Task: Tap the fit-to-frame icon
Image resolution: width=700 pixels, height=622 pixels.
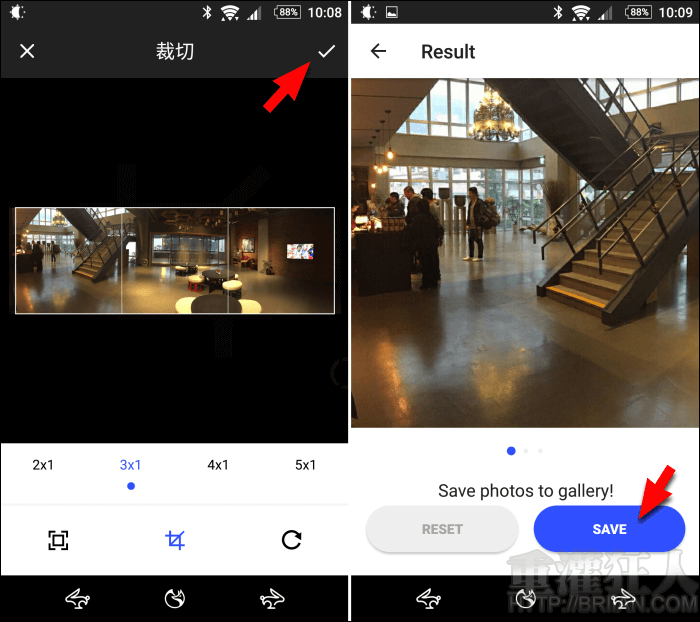Action: click(58, 540)
